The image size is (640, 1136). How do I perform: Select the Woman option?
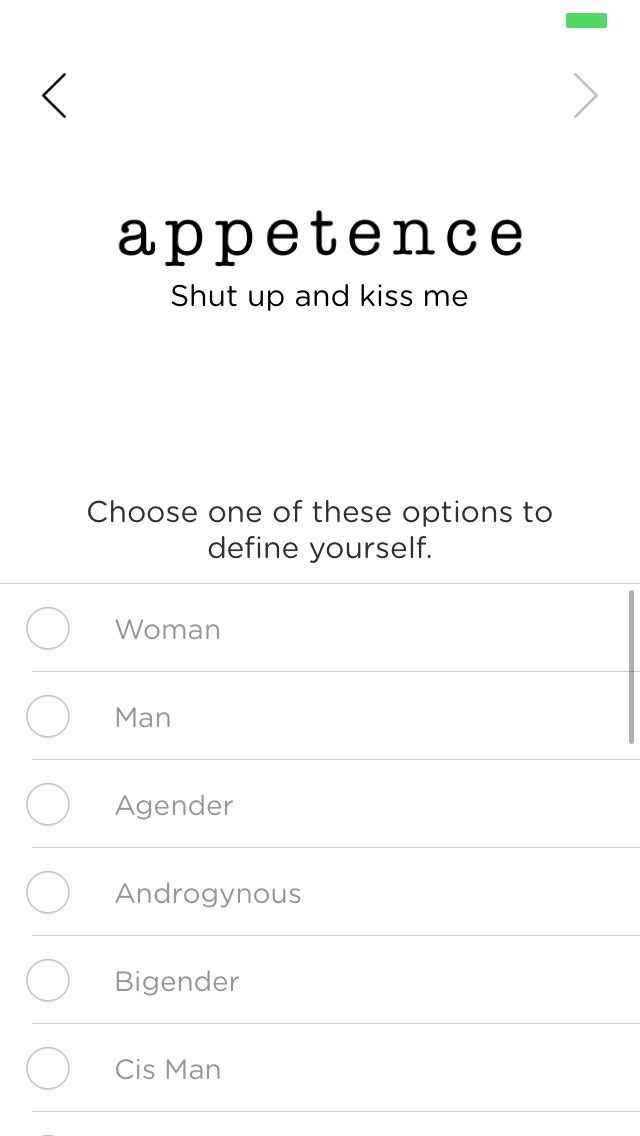320,628
